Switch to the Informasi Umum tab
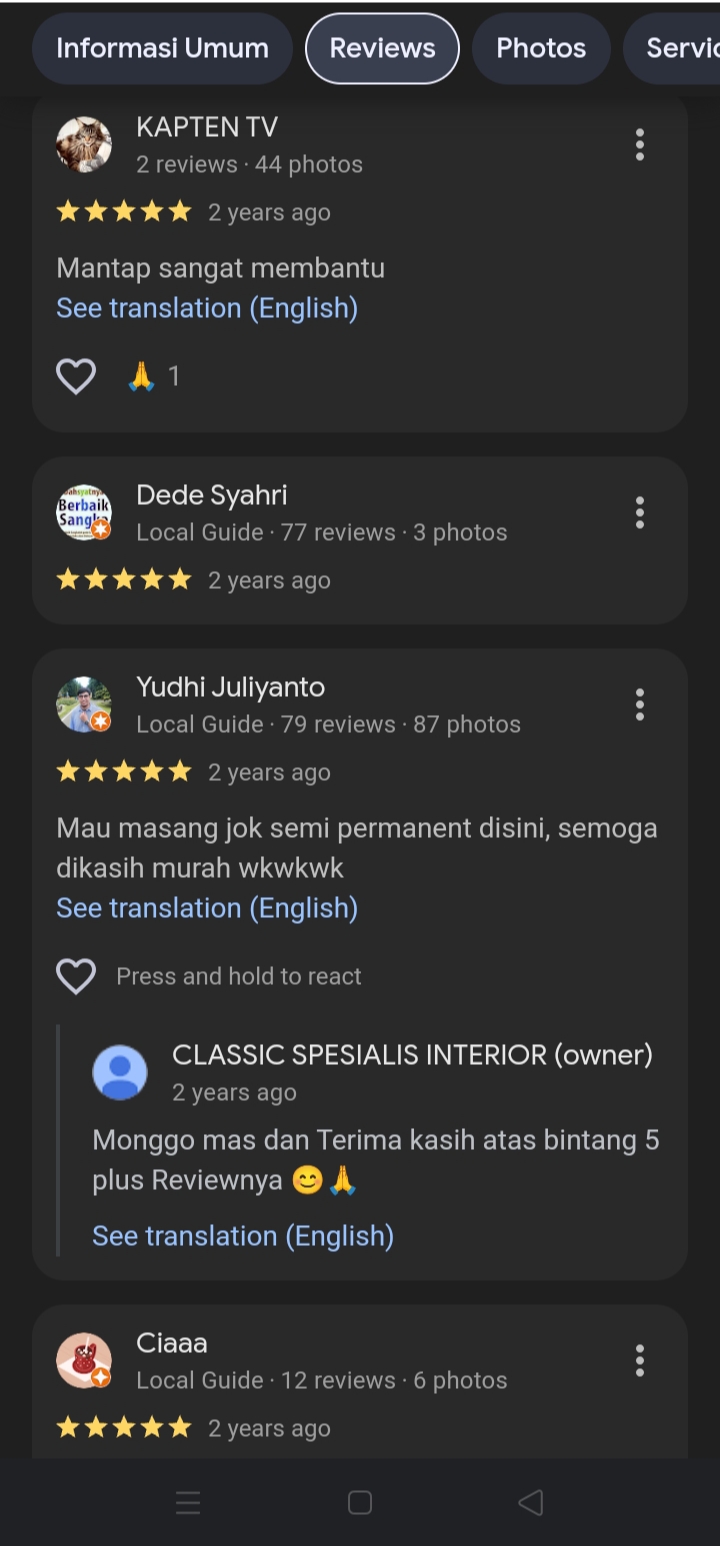720x1546 pixels. pos(162,48)
